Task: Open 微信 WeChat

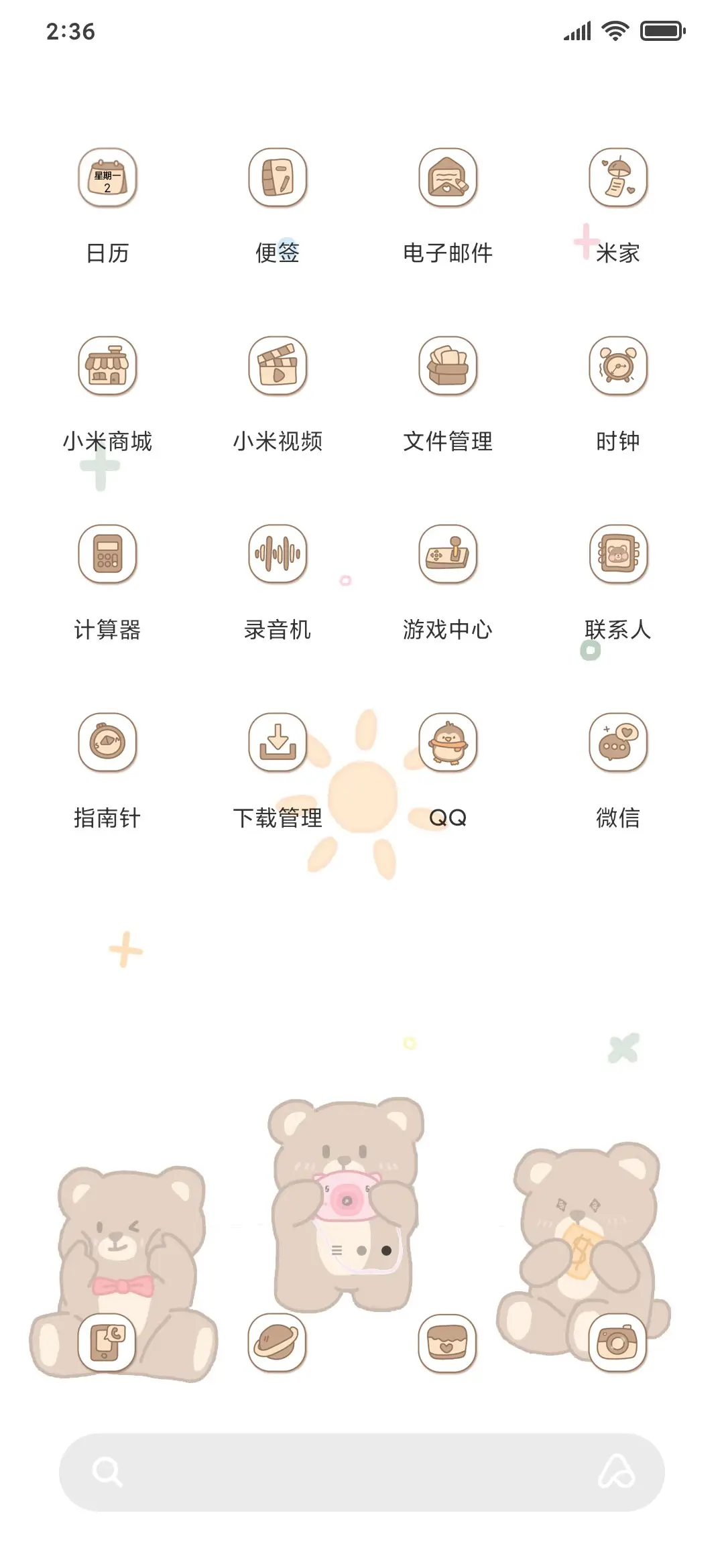Action: click(x=617, y=742)
